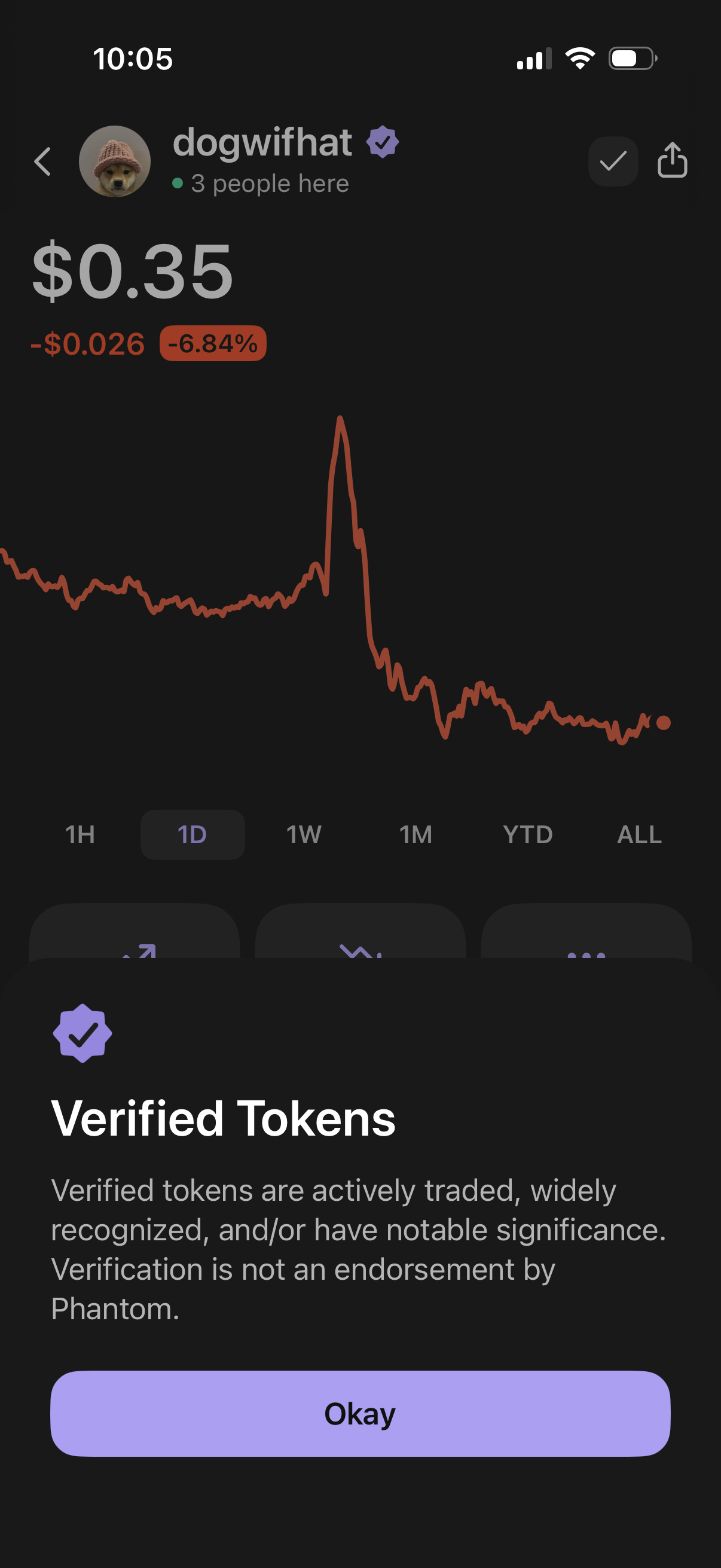Select the 1H timeframe tab
Screen dimensions: 721x1568
(80, 835)
